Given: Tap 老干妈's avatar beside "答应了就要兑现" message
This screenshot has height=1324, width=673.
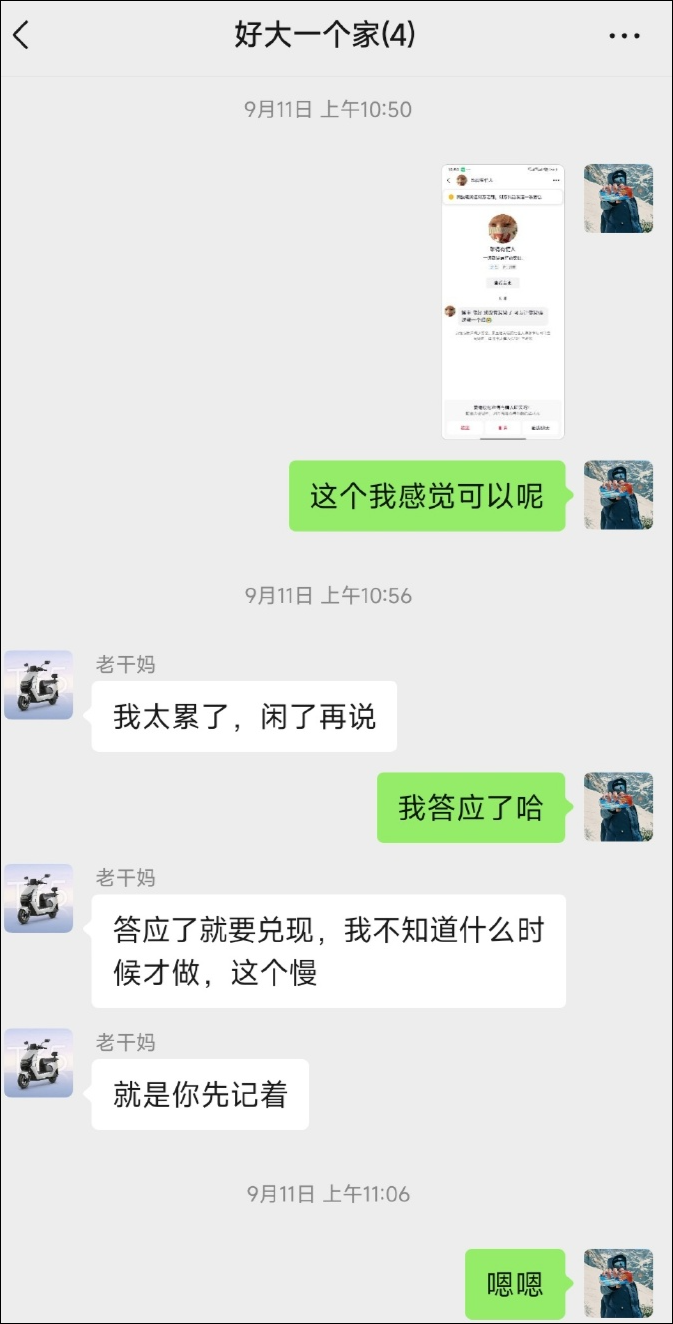Looking at the screenshot, I should 39,898.
